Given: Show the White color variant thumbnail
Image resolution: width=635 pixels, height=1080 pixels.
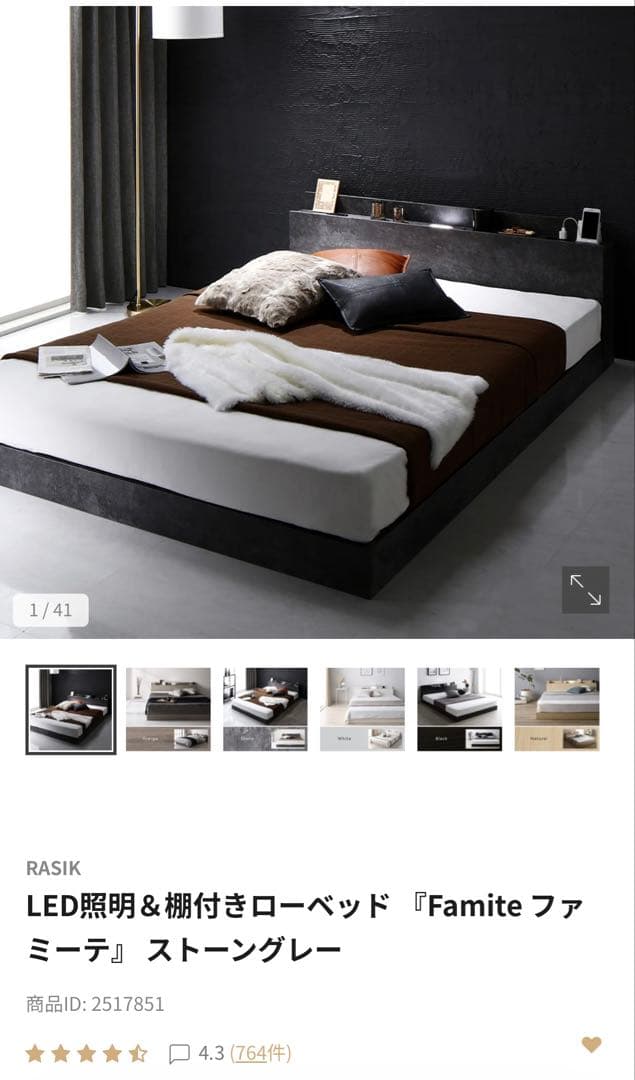Looking at the screenshot, I should [x=362, y=709].
